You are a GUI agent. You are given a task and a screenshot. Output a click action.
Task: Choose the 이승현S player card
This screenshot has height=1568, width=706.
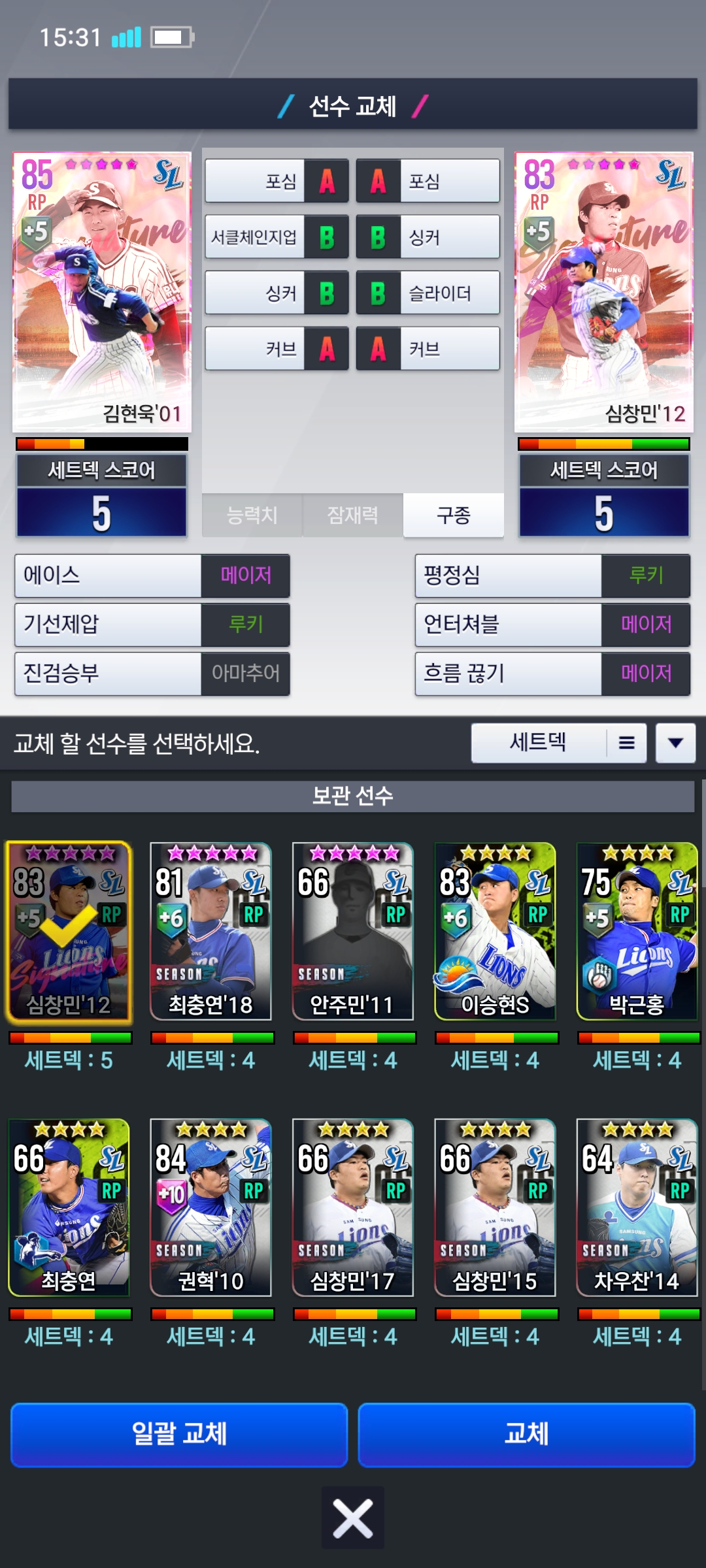495,932
